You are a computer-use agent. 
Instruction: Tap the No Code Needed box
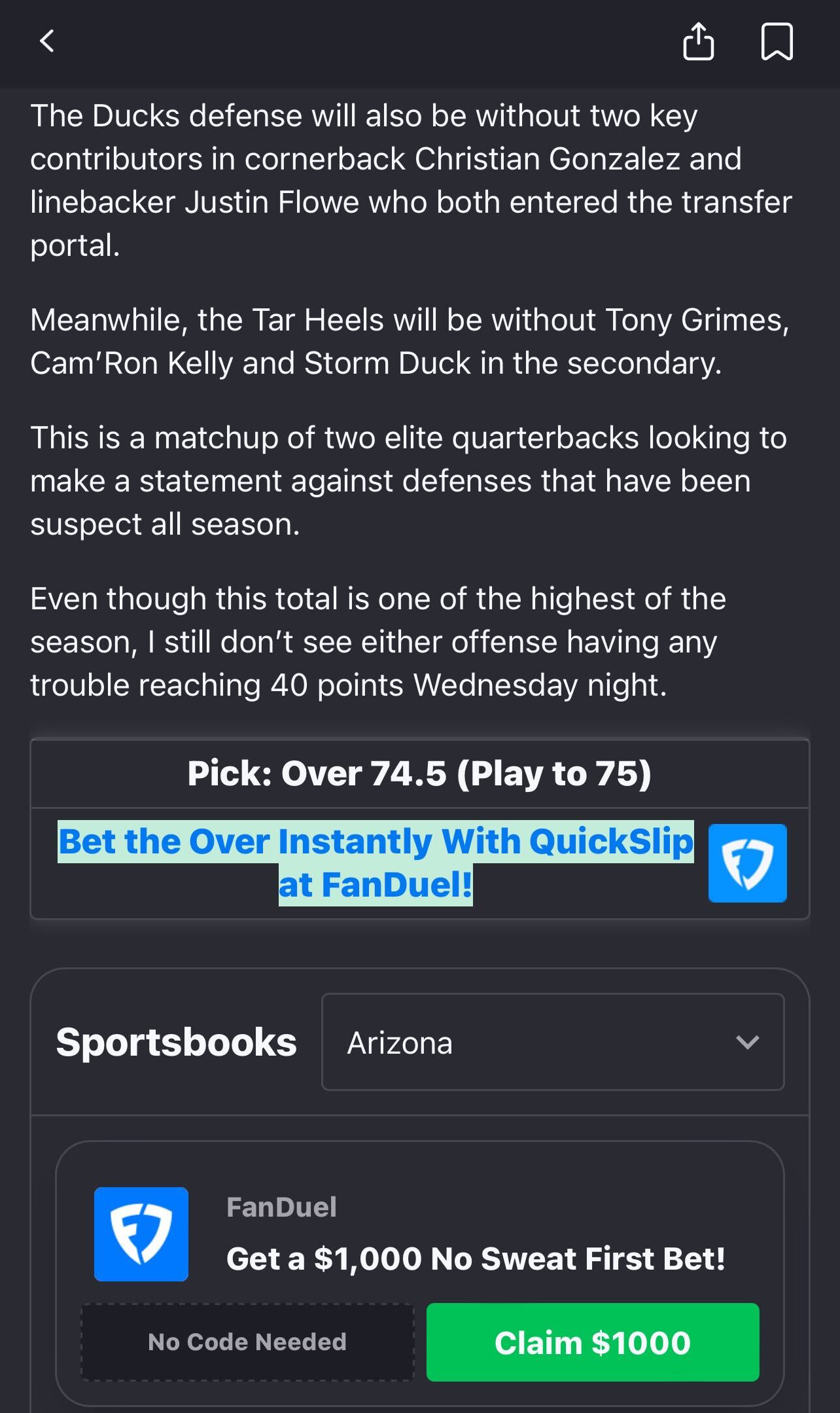[x=247, y=1342]
